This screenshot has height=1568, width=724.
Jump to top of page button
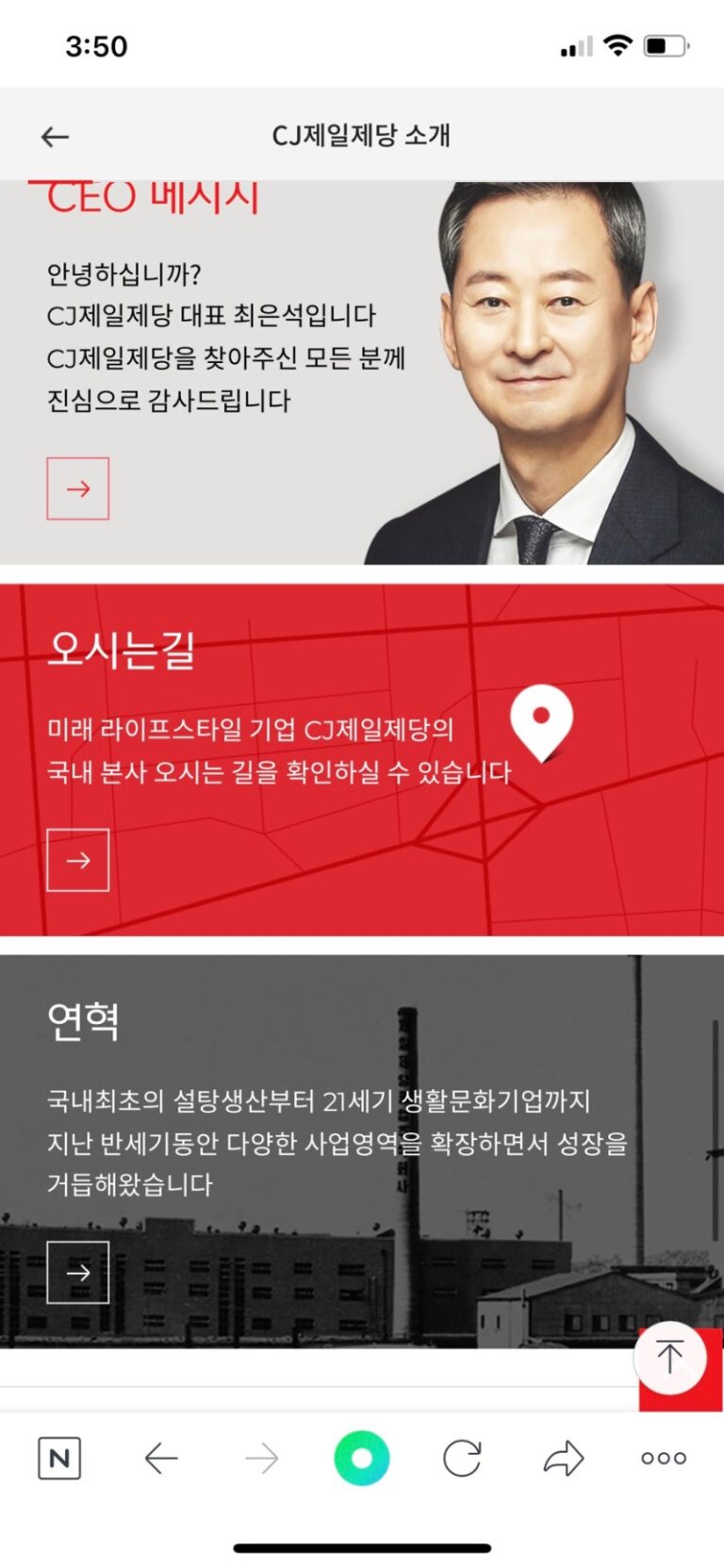670,1358
